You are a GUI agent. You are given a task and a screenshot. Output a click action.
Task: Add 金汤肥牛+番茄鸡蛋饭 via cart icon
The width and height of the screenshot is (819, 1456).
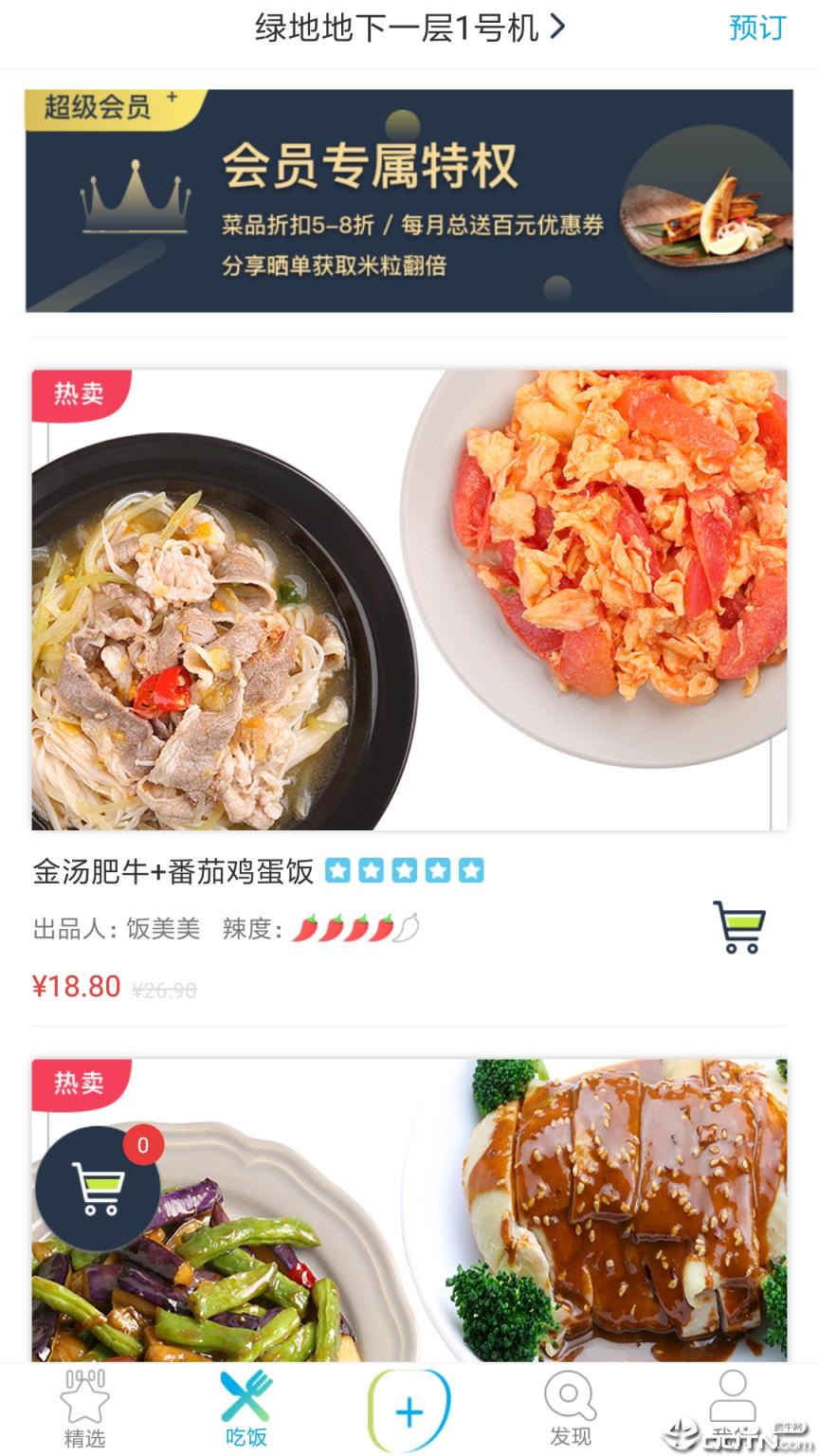[741, 926]
